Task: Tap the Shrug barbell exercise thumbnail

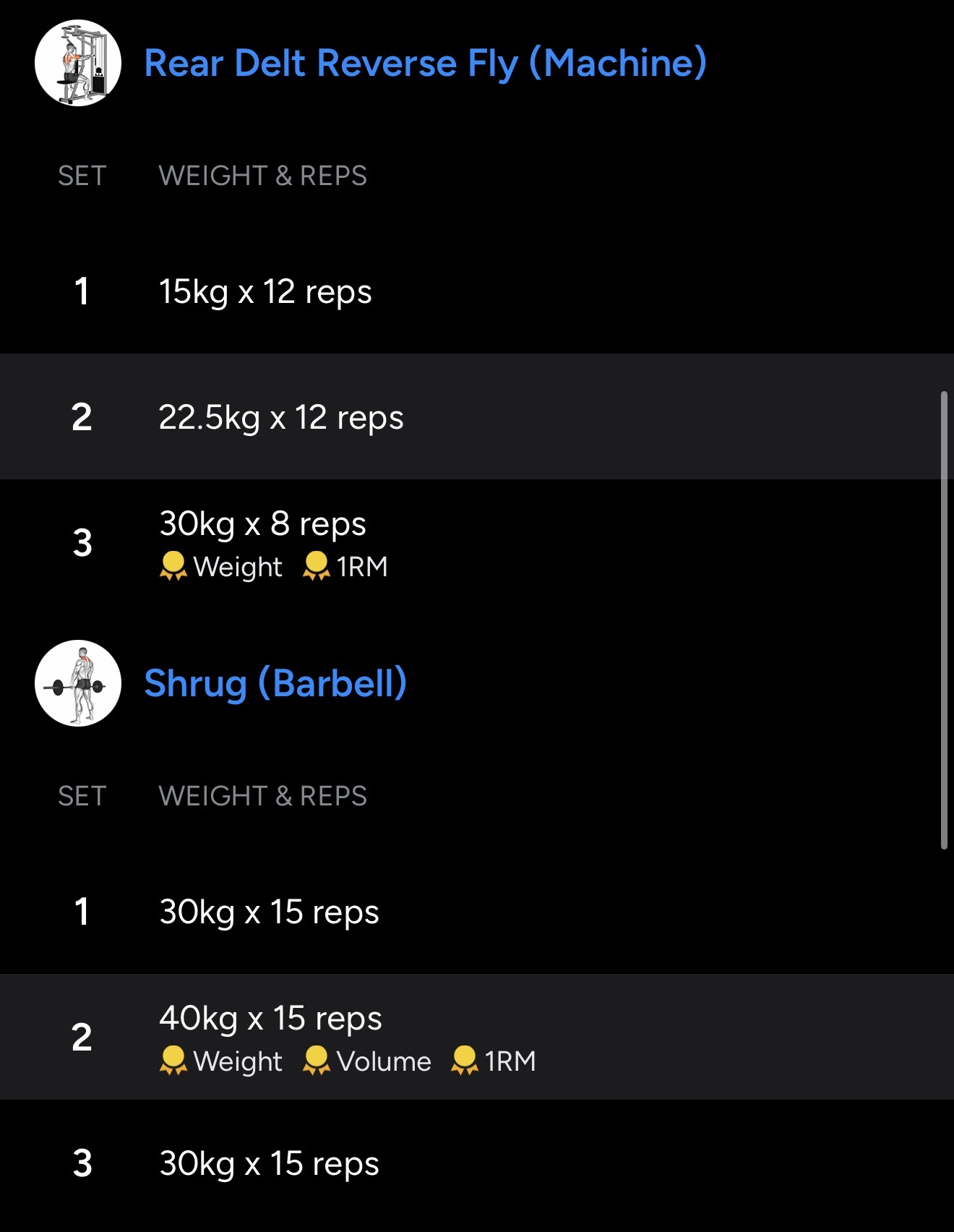Action: click(x=78, y=683)
